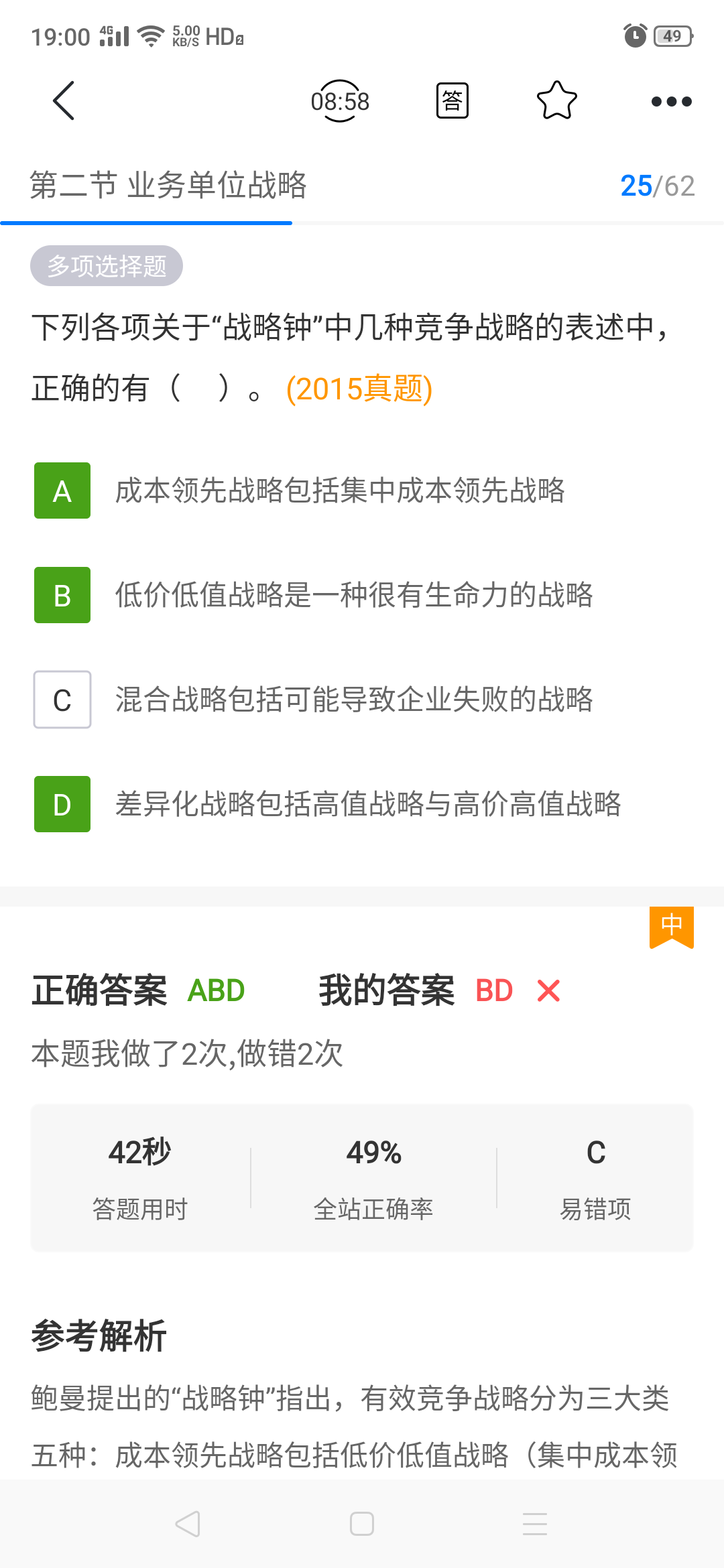Viewport: 724px width, 1568px height.
Task: Go back using the top-left arrow
Action: coord(64,101)
